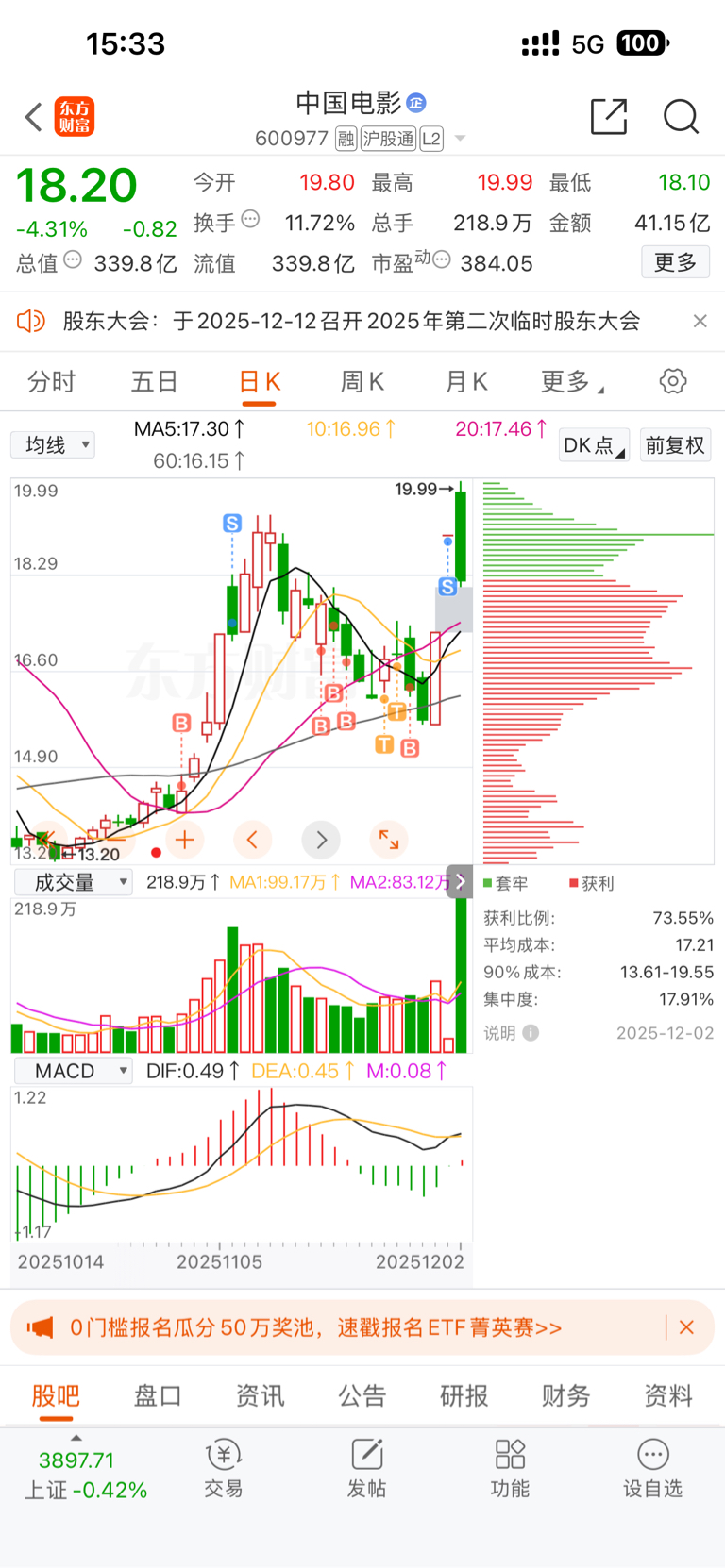Open the MACD indicator dropdown
725x1568 pixels.
(x=73, y=1071)
